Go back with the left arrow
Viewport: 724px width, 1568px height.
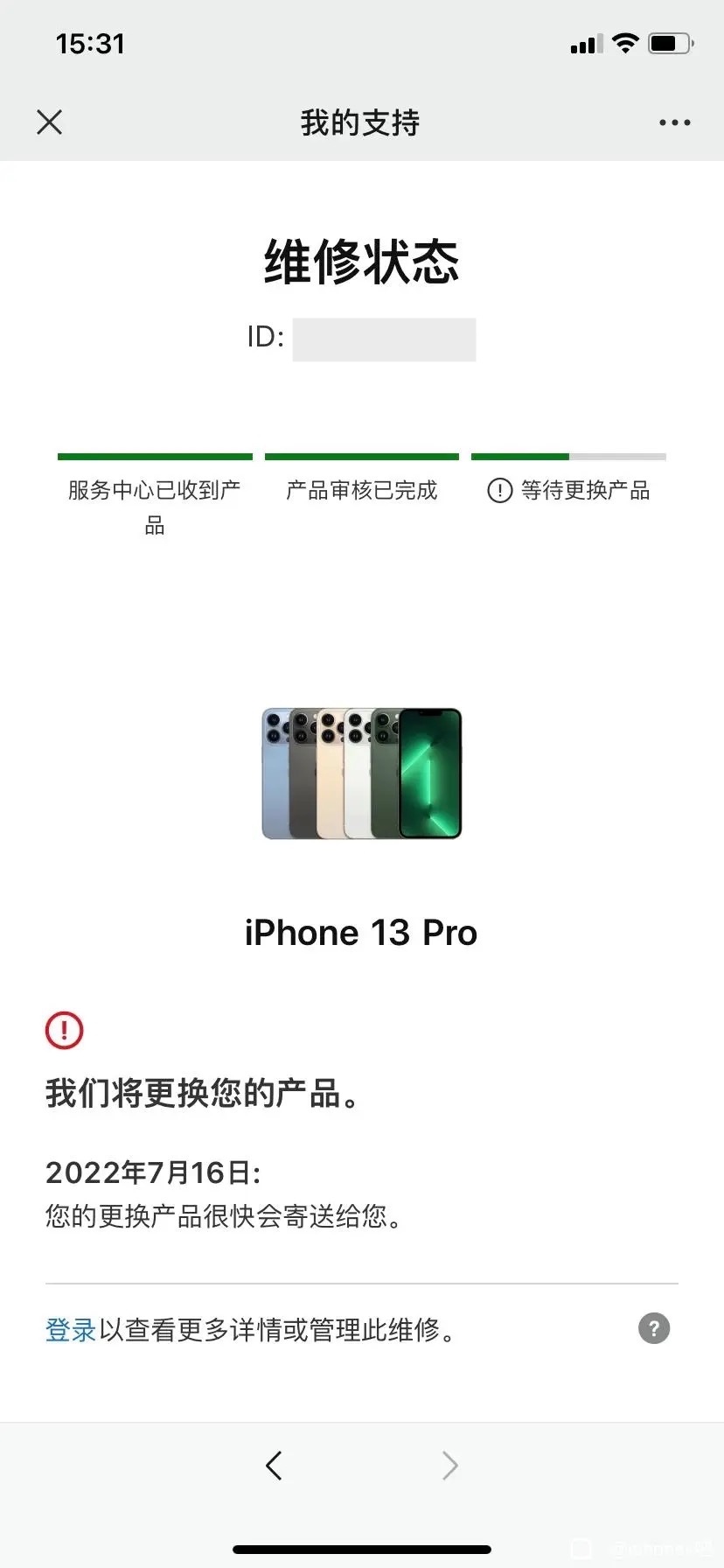point(274,1465)
